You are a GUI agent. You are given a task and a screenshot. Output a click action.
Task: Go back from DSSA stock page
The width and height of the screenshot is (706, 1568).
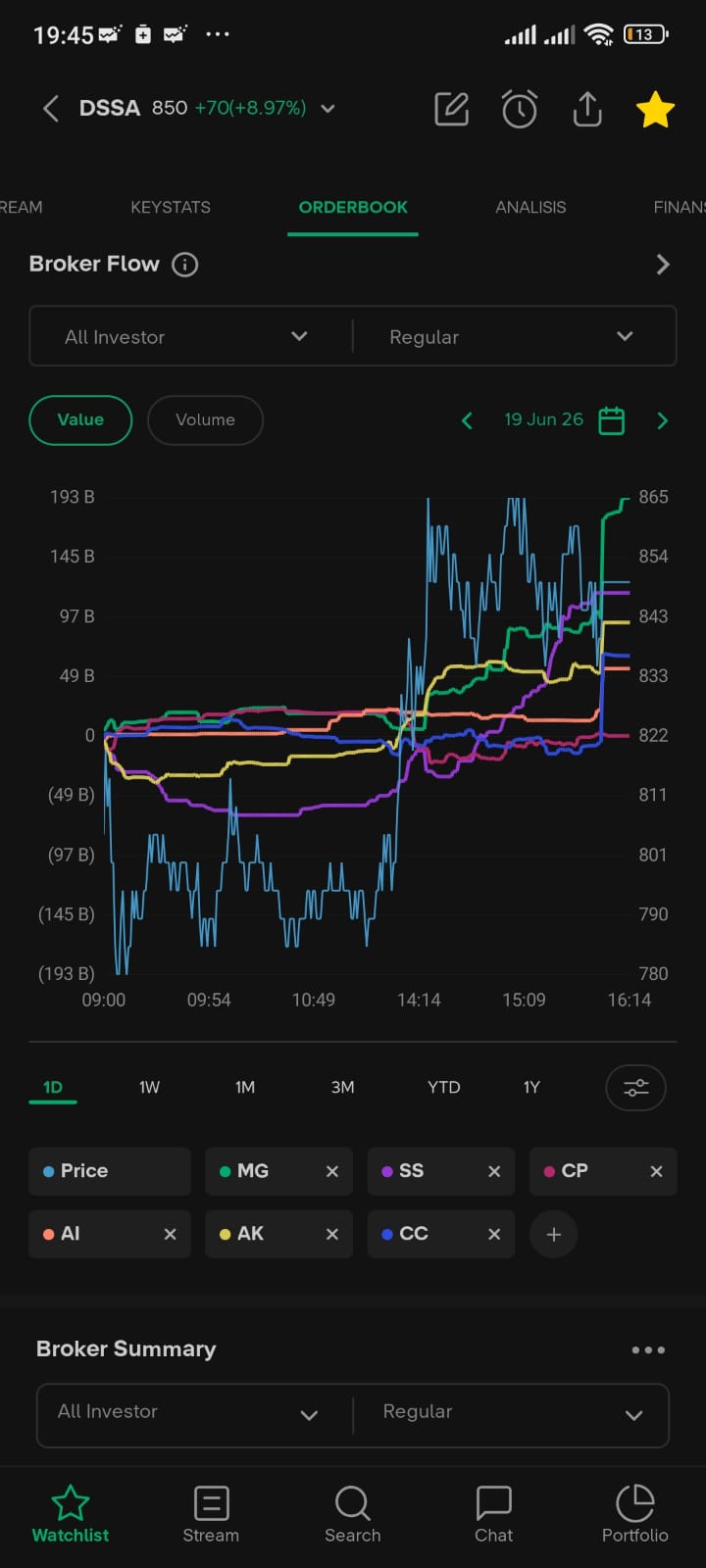tap(51, 108)
